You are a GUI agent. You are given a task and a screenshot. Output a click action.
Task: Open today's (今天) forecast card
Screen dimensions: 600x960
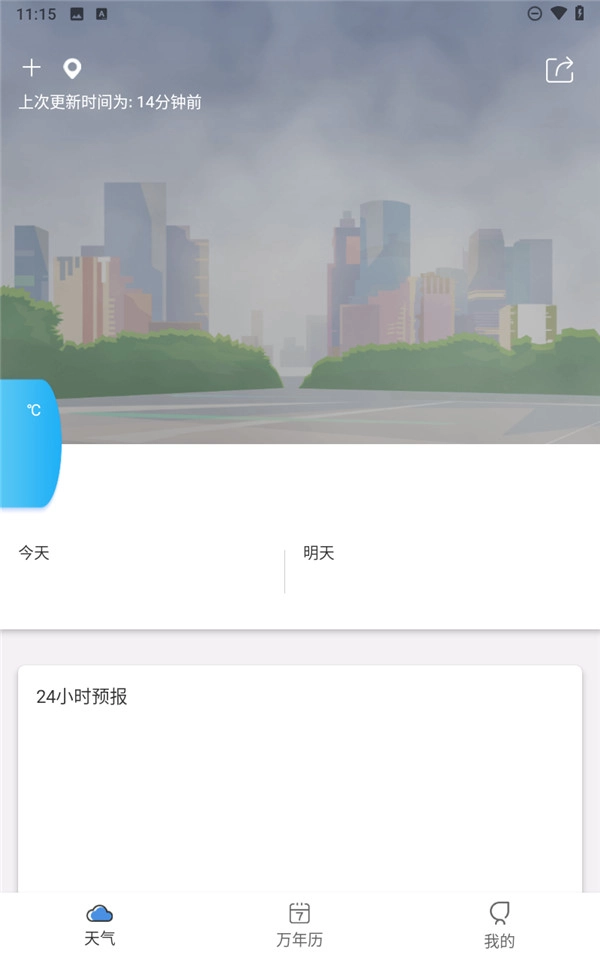click(x=142, y=570)
